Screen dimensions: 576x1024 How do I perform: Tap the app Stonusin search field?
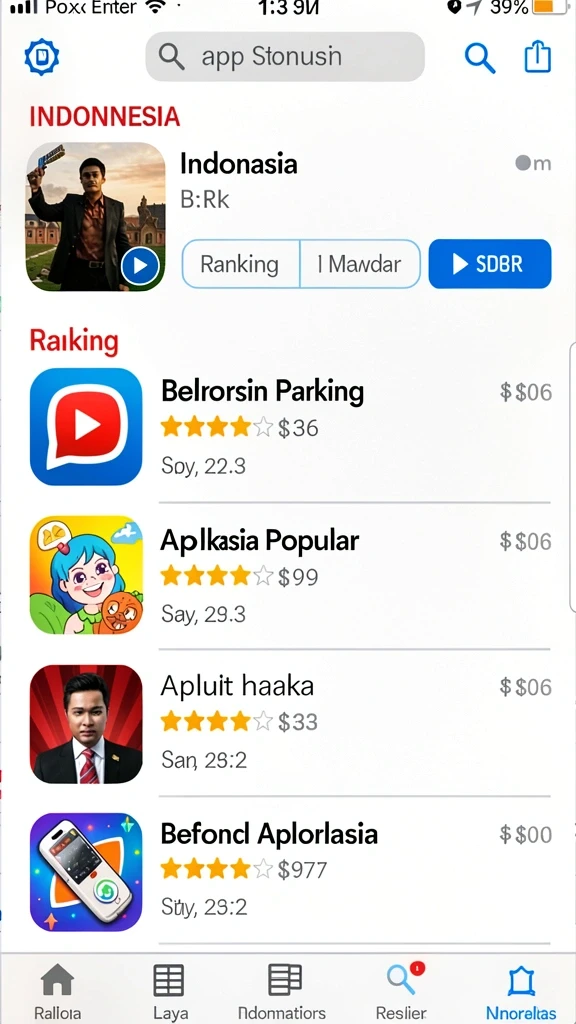pos(285,57)
